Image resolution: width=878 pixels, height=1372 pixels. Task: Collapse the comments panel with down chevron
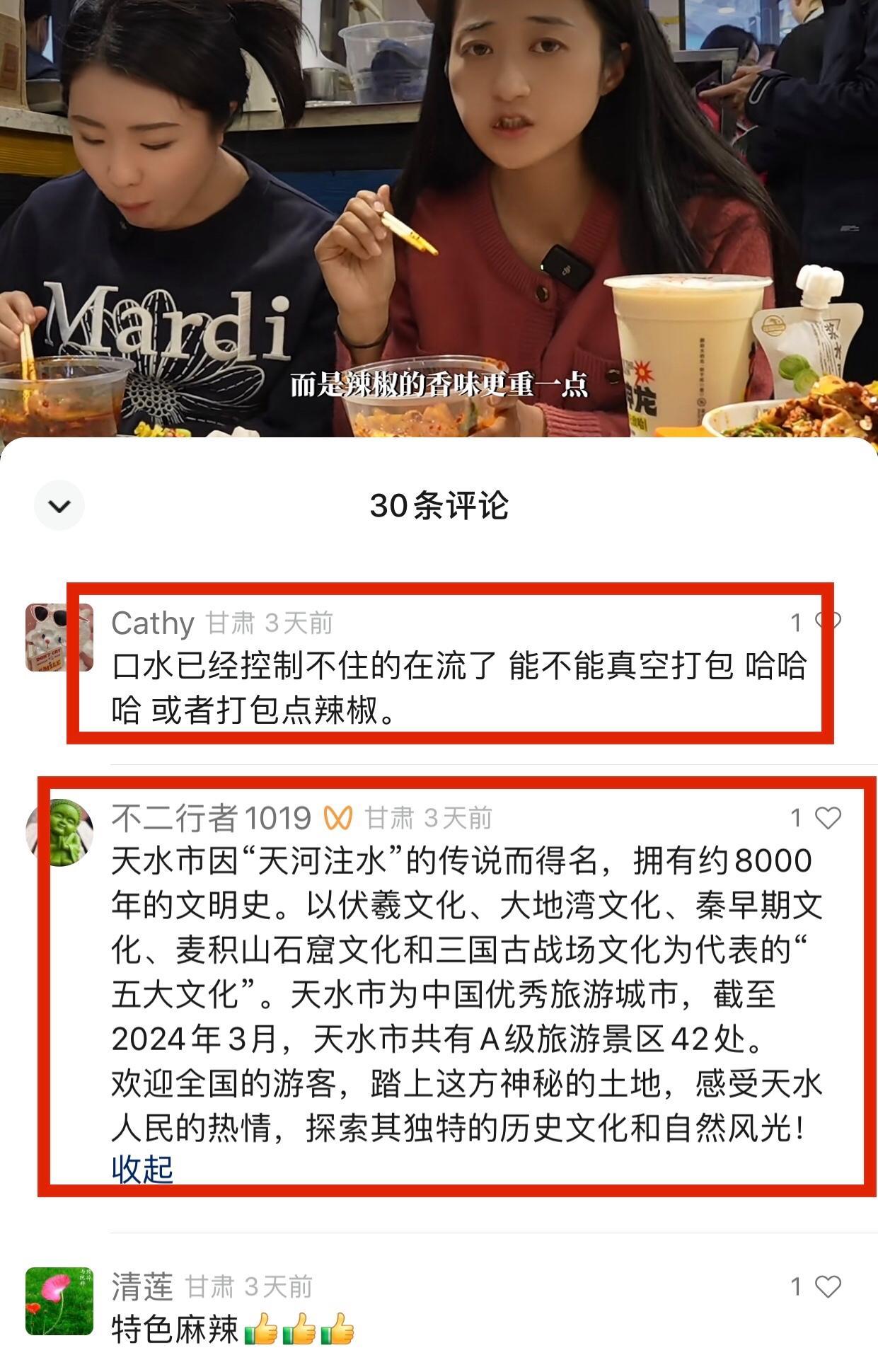[x=59, y=505]
